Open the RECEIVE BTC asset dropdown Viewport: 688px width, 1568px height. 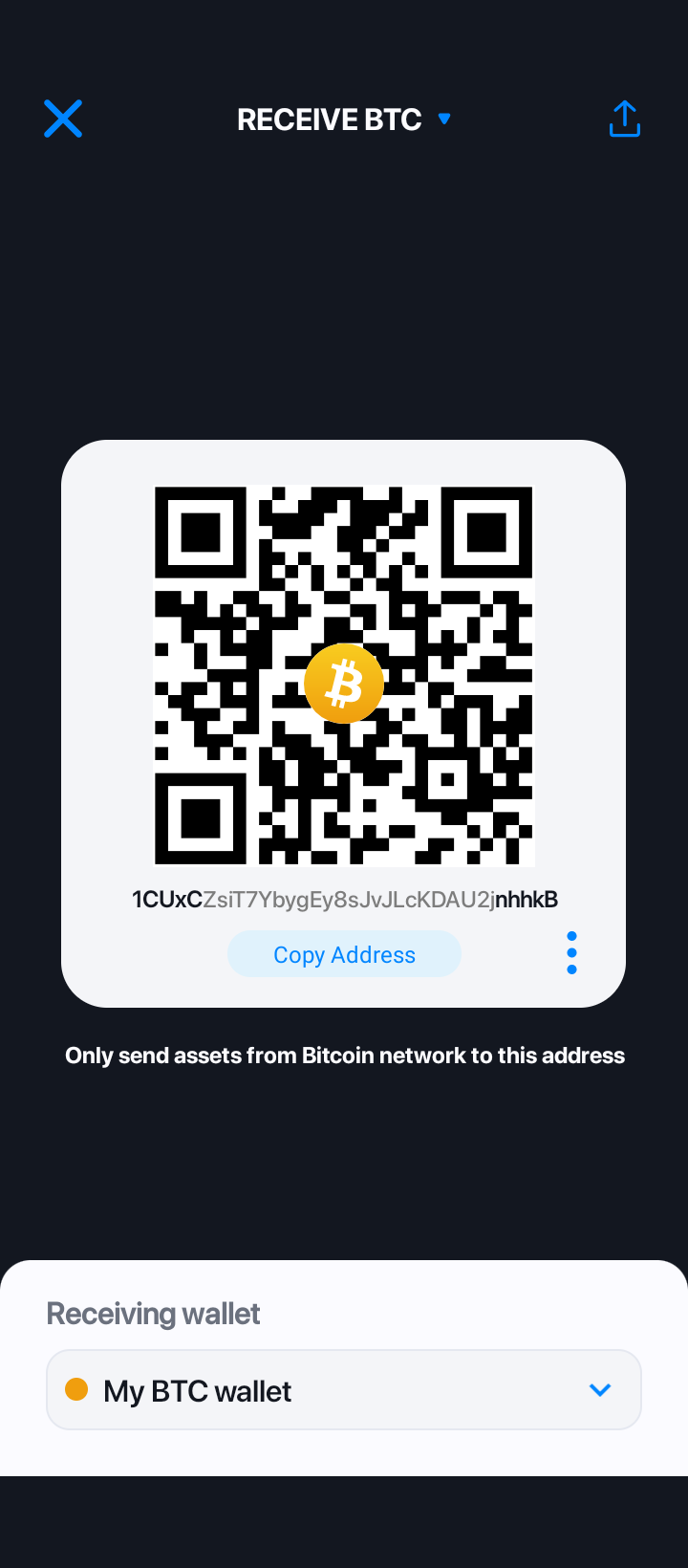pos(344,120)
